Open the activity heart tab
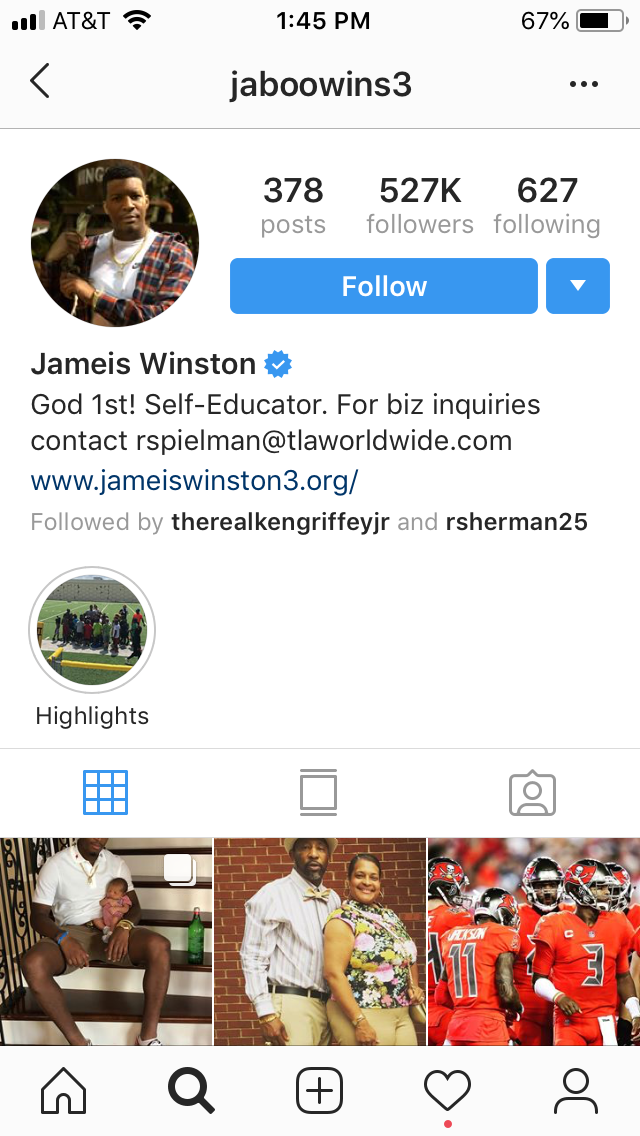Screen dimensions: 640x1136 pyautogui.click(x=447, y=1090)
